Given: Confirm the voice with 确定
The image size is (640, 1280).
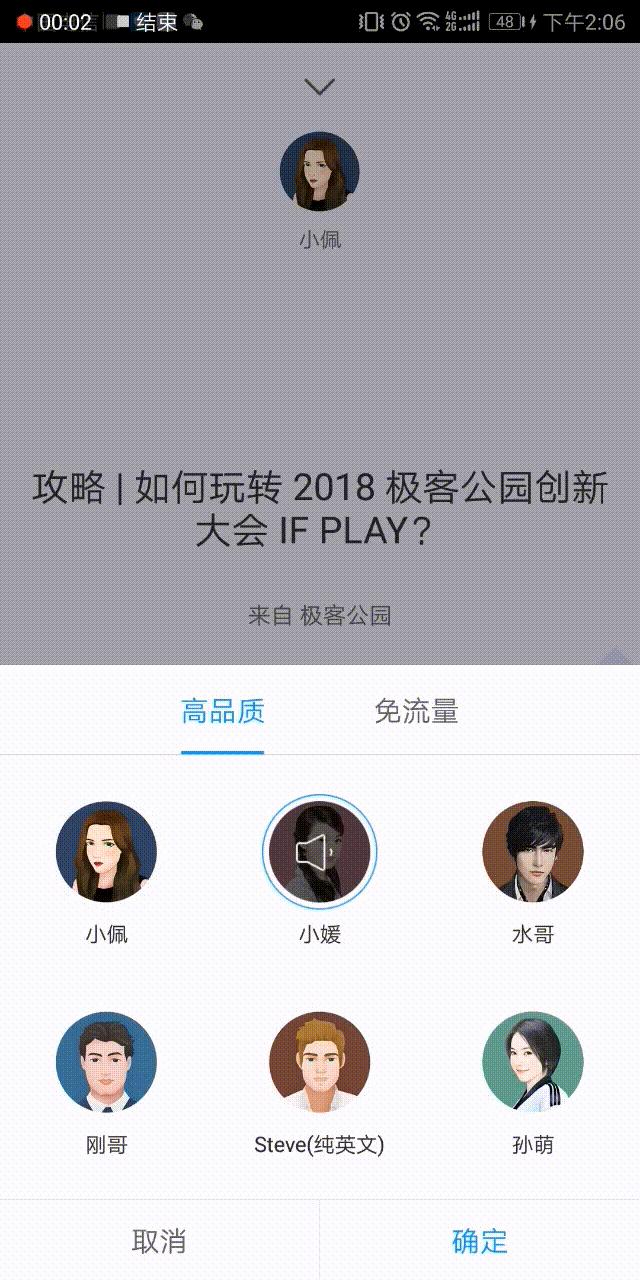Looking at the screenshot, I should (x=480, y=1241).
